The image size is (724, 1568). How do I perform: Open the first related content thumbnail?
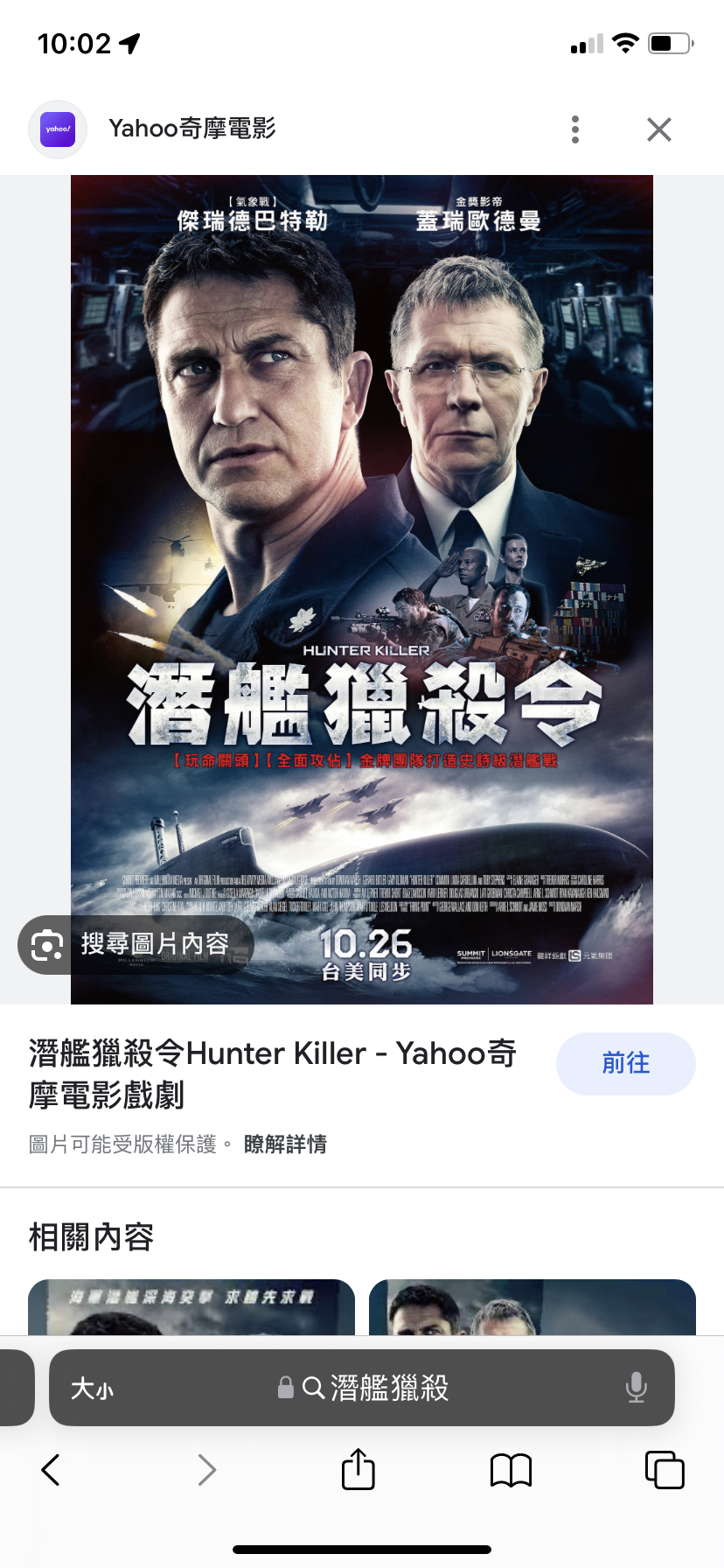pyautogui.click(x=191, y=1307)
